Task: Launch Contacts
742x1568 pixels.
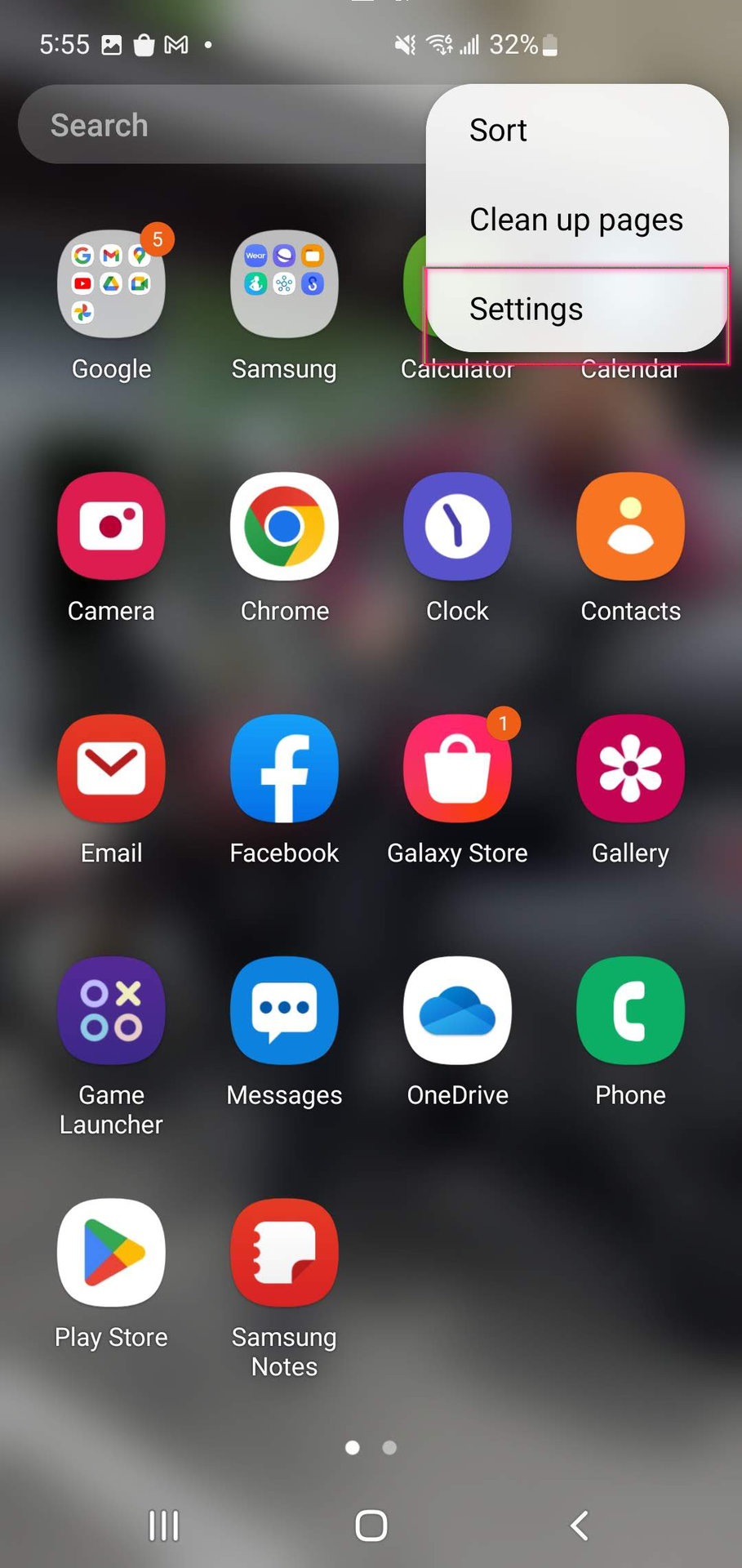Action: pos(630,527)
